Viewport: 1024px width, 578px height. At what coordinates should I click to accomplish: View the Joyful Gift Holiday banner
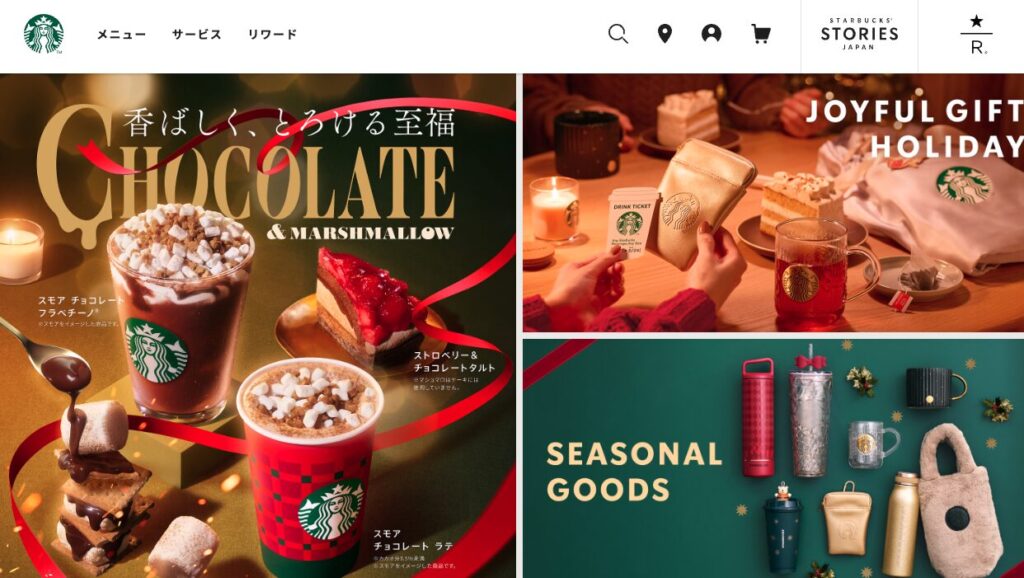(772, 202)
